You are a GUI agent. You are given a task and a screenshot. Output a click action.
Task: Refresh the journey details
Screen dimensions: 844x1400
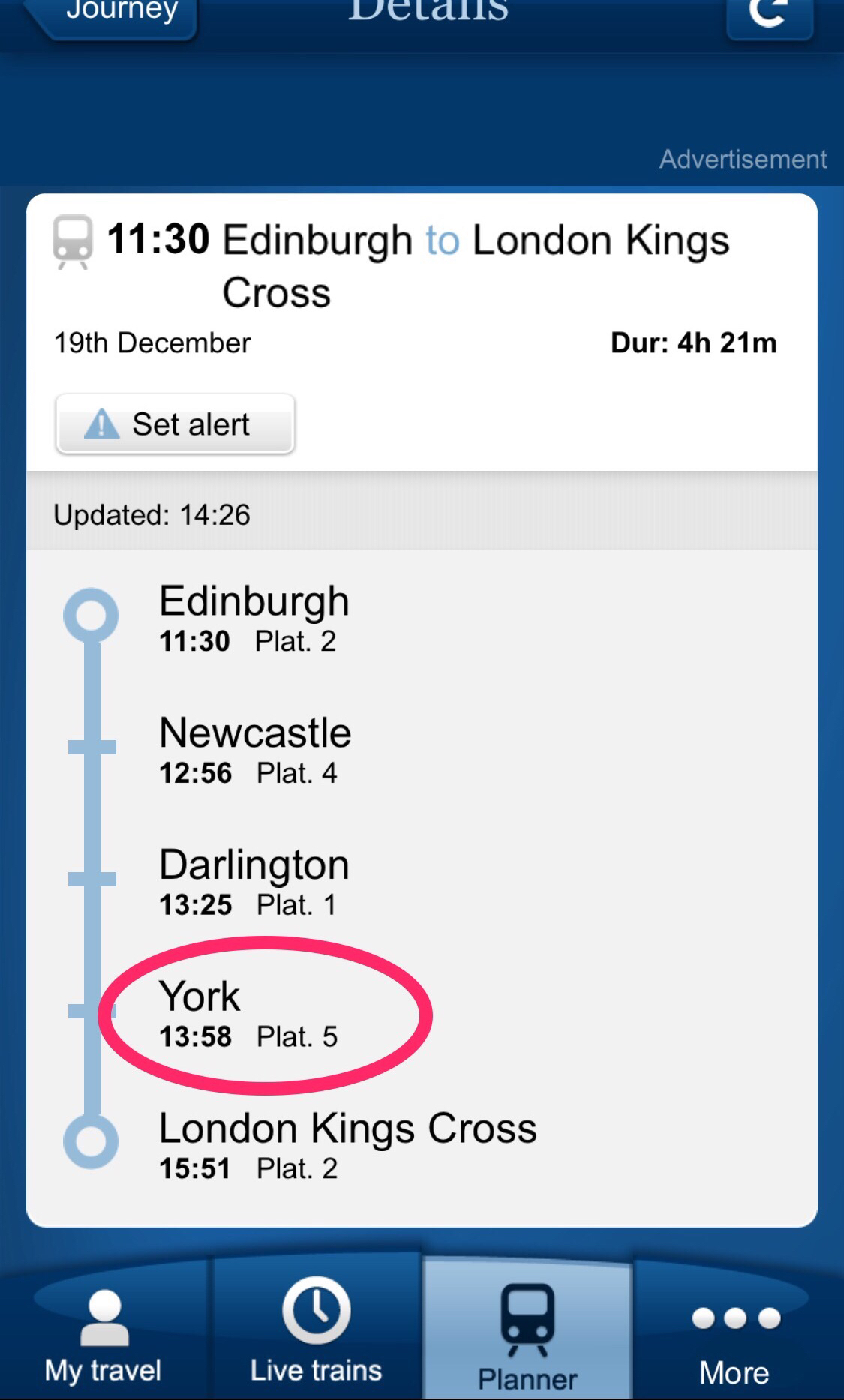coord(770,16)
